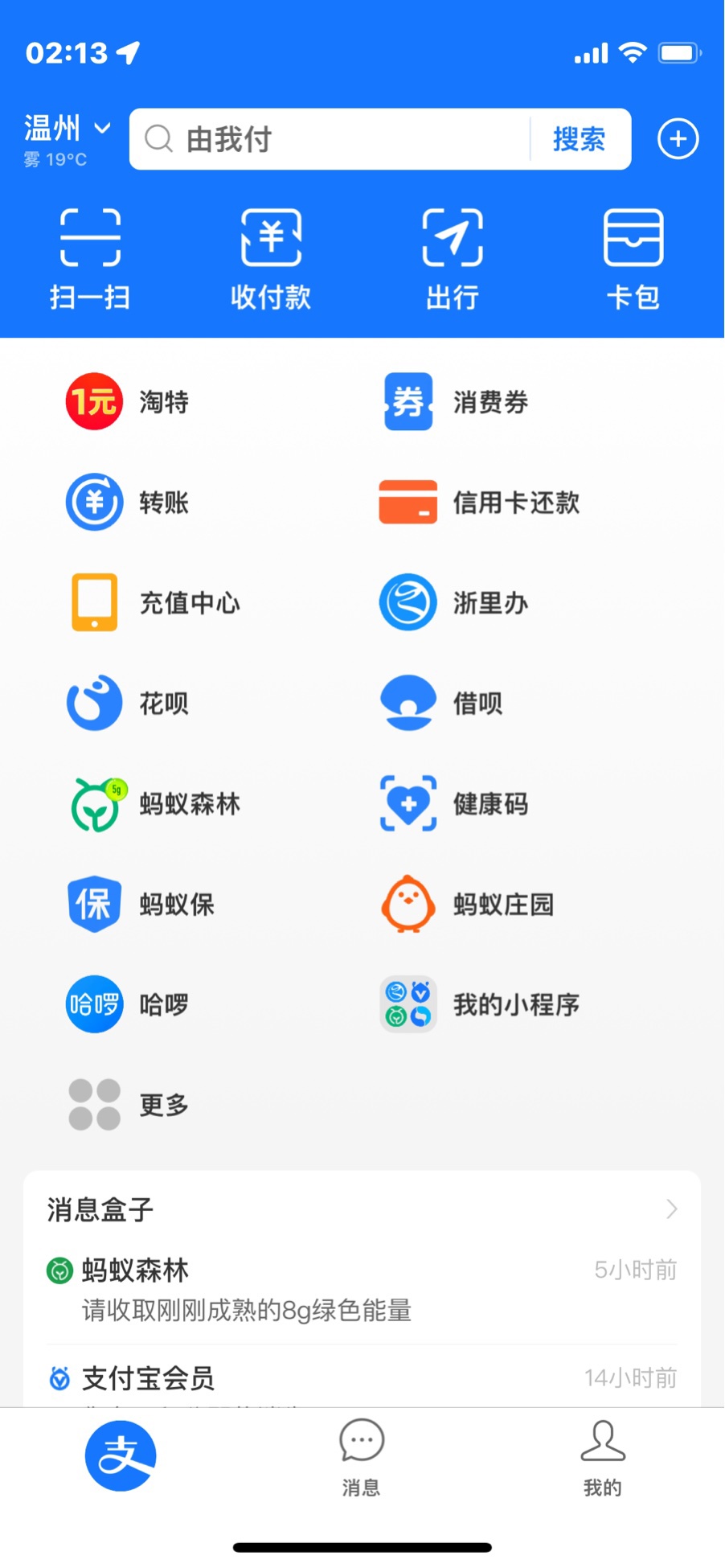Open the 出行 travel service
Image resolution: width=725 pixels, height=1568 pixels.
(x=452, y=257)
